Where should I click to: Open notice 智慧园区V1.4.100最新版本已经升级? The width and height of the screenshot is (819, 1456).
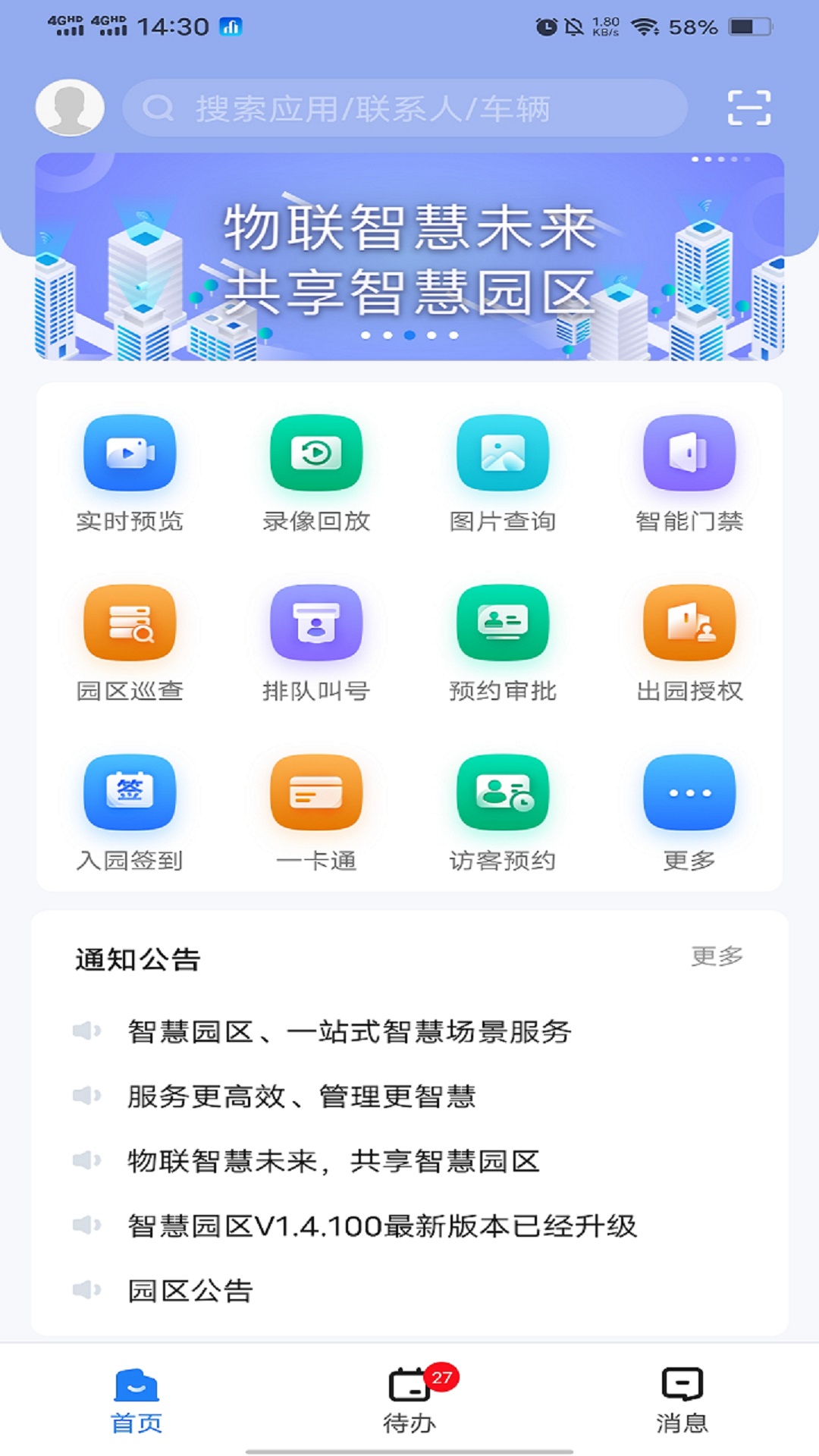[x=381, y=1225]
